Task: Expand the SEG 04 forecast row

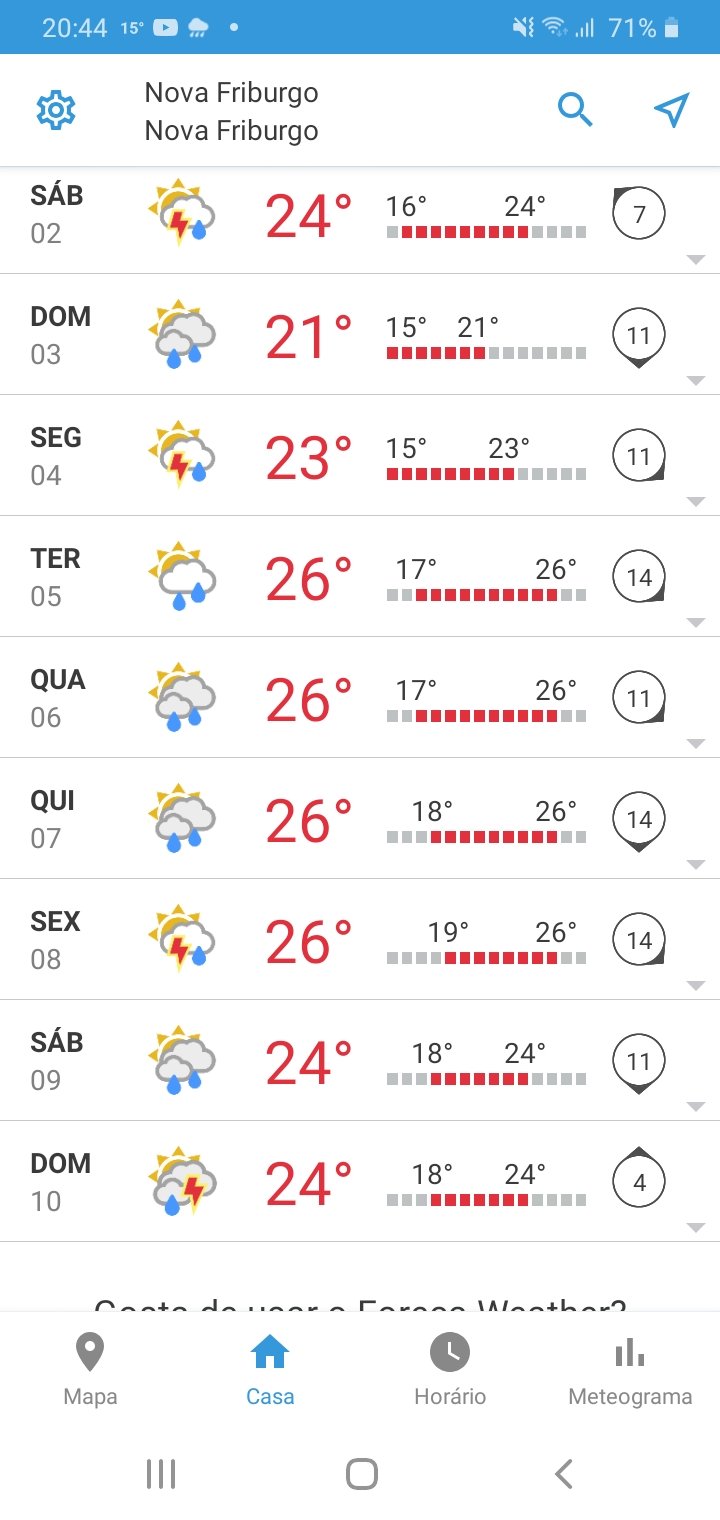Action: 360,455
